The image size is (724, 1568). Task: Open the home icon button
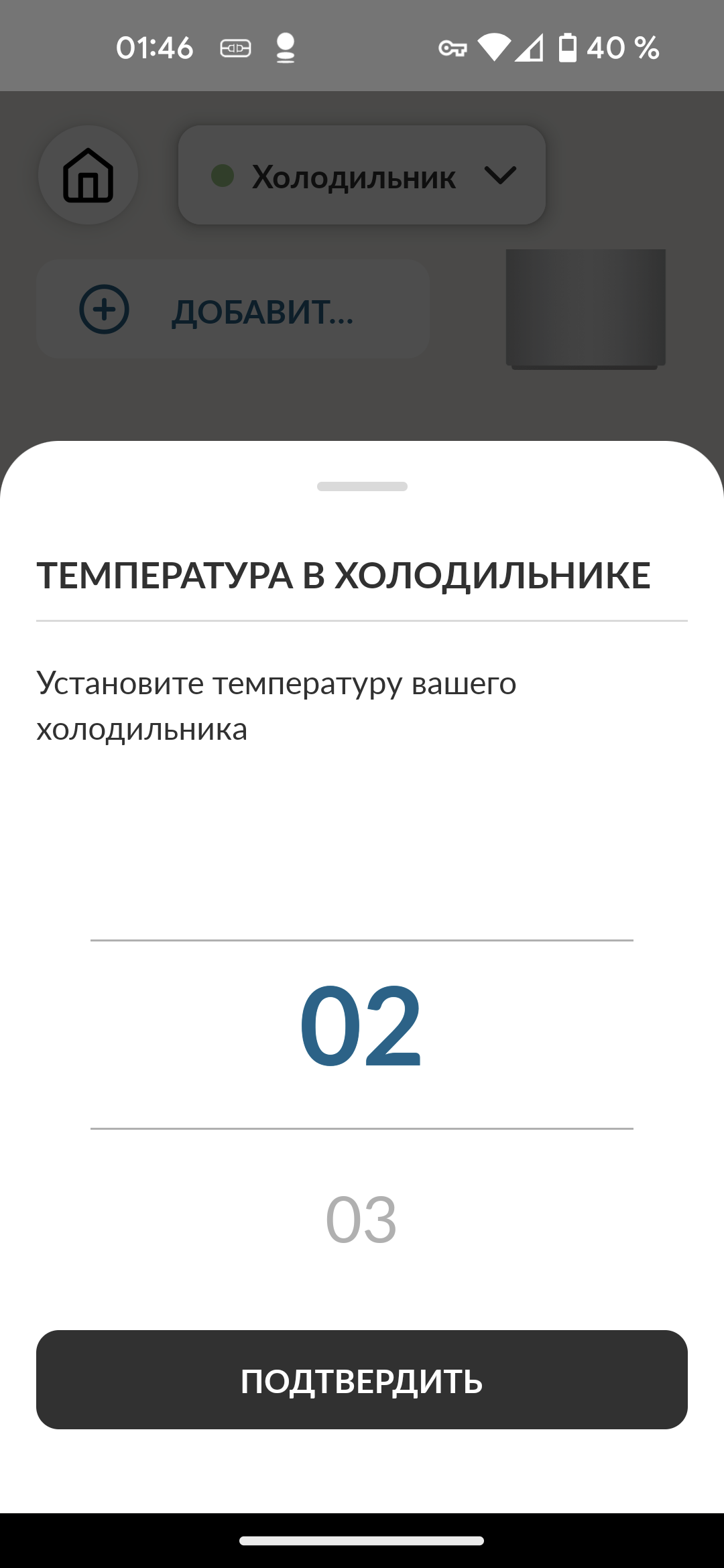(x=88, y=176)
